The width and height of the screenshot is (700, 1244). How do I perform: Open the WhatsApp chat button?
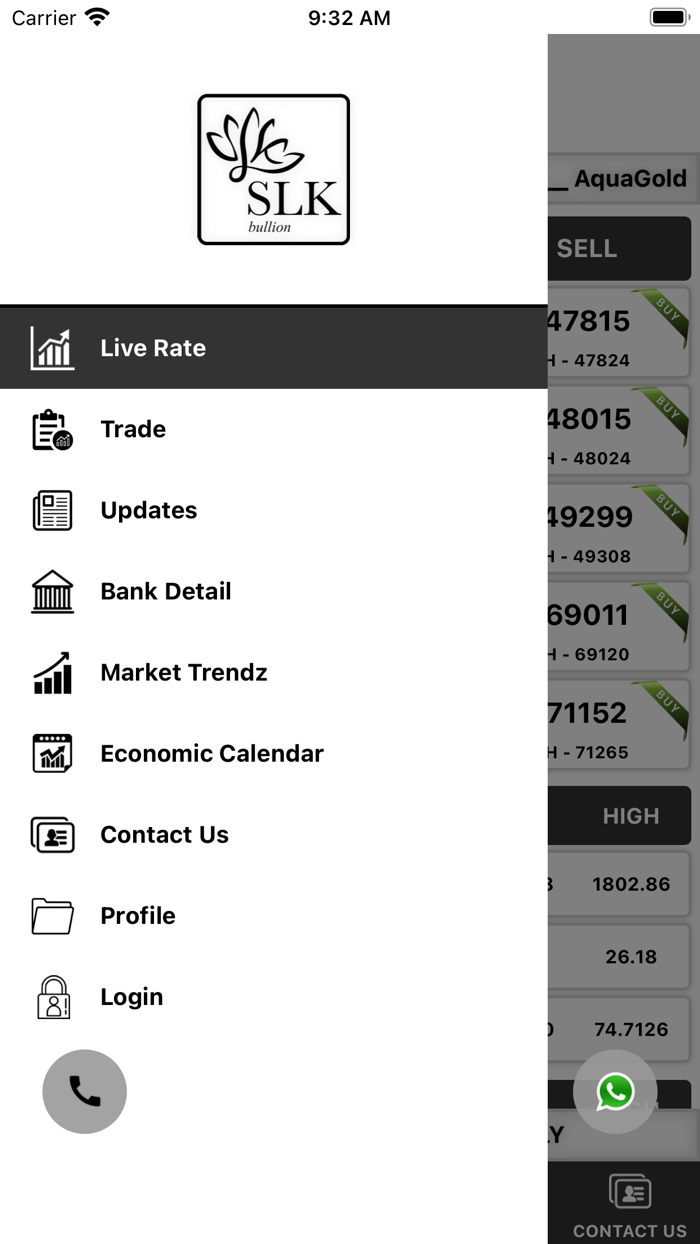[x=615, y=1091]
